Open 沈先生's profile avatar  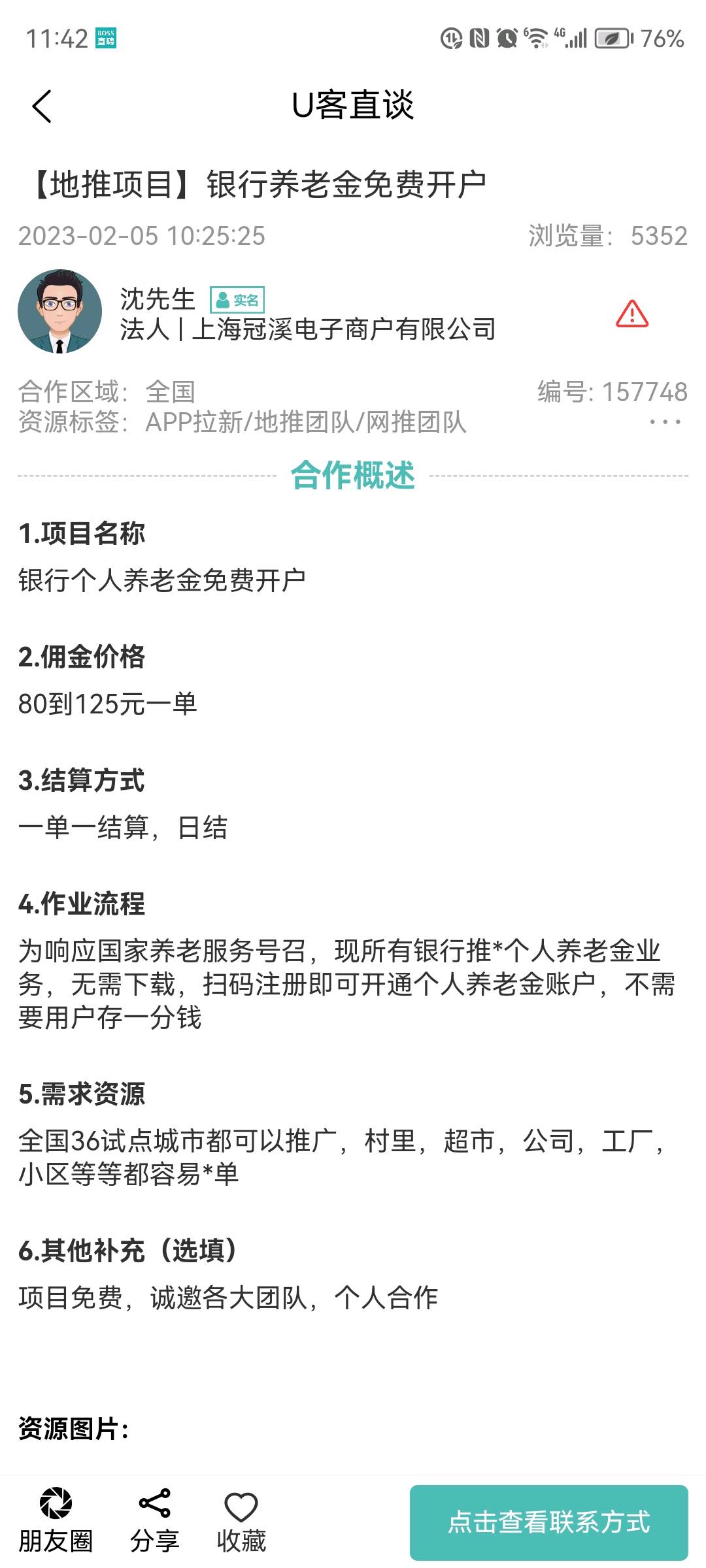59,311
